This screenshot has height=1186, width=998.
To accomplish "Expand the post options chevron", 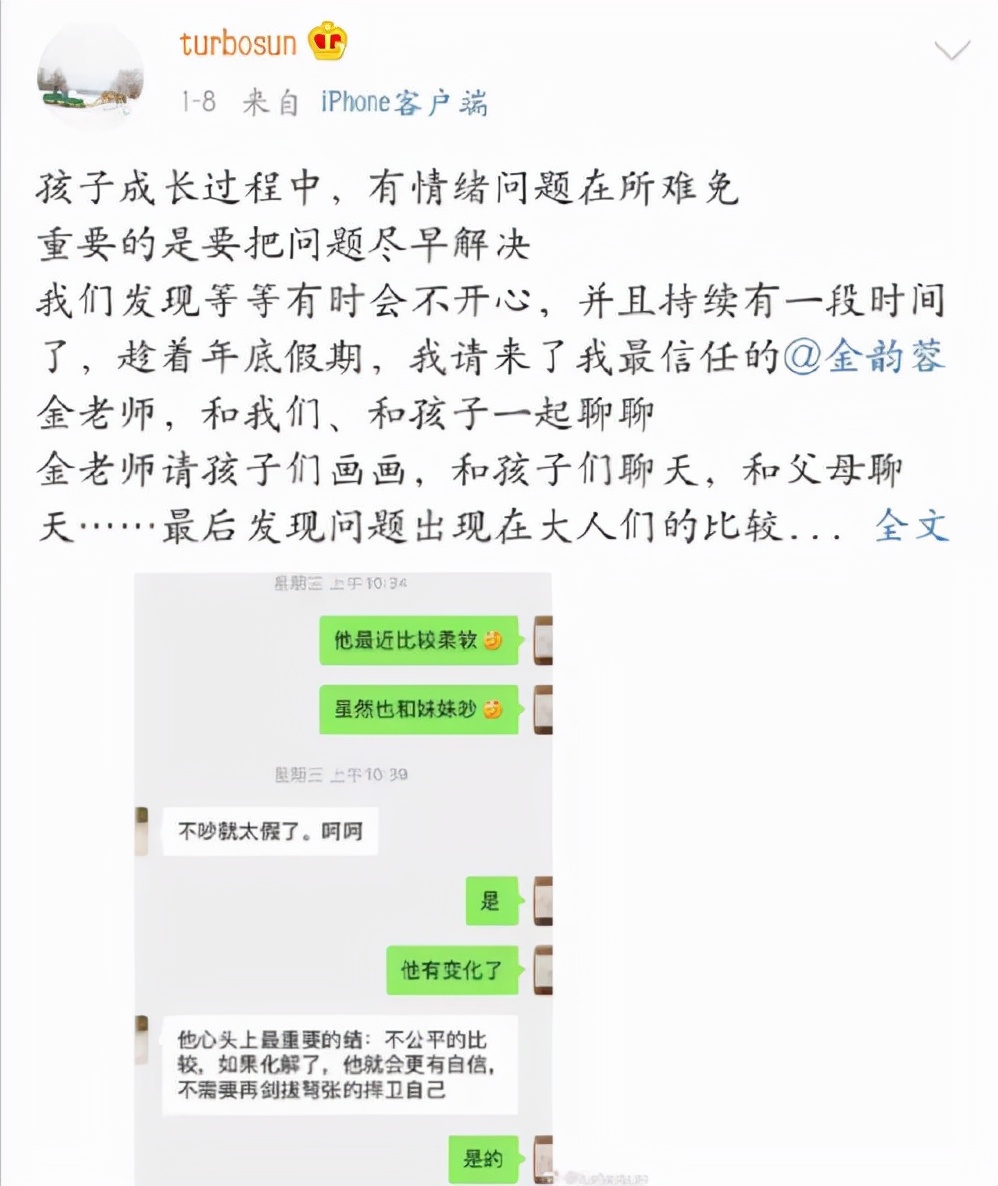I will pos(951,50).
